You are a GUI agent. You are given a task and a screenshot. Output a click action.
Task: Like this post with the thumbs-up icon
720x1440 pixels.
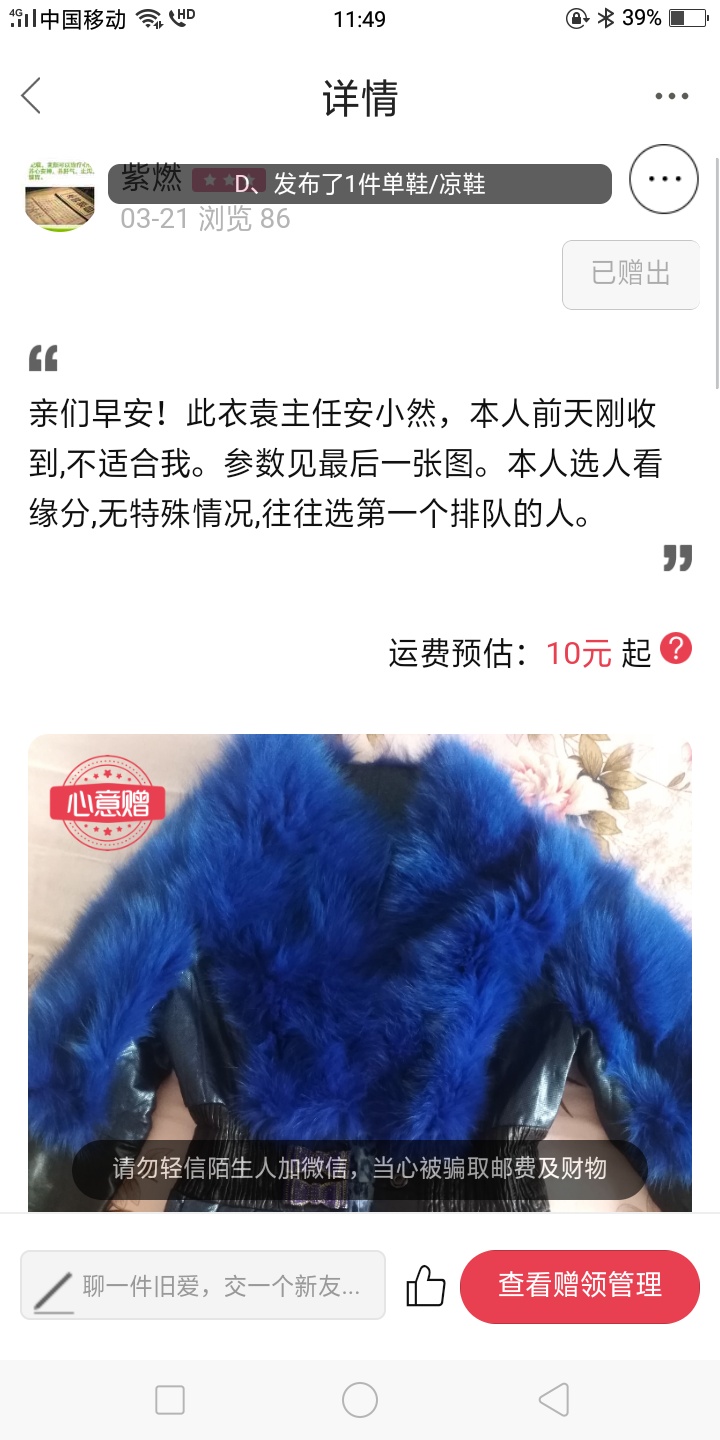click(425, 1286)
